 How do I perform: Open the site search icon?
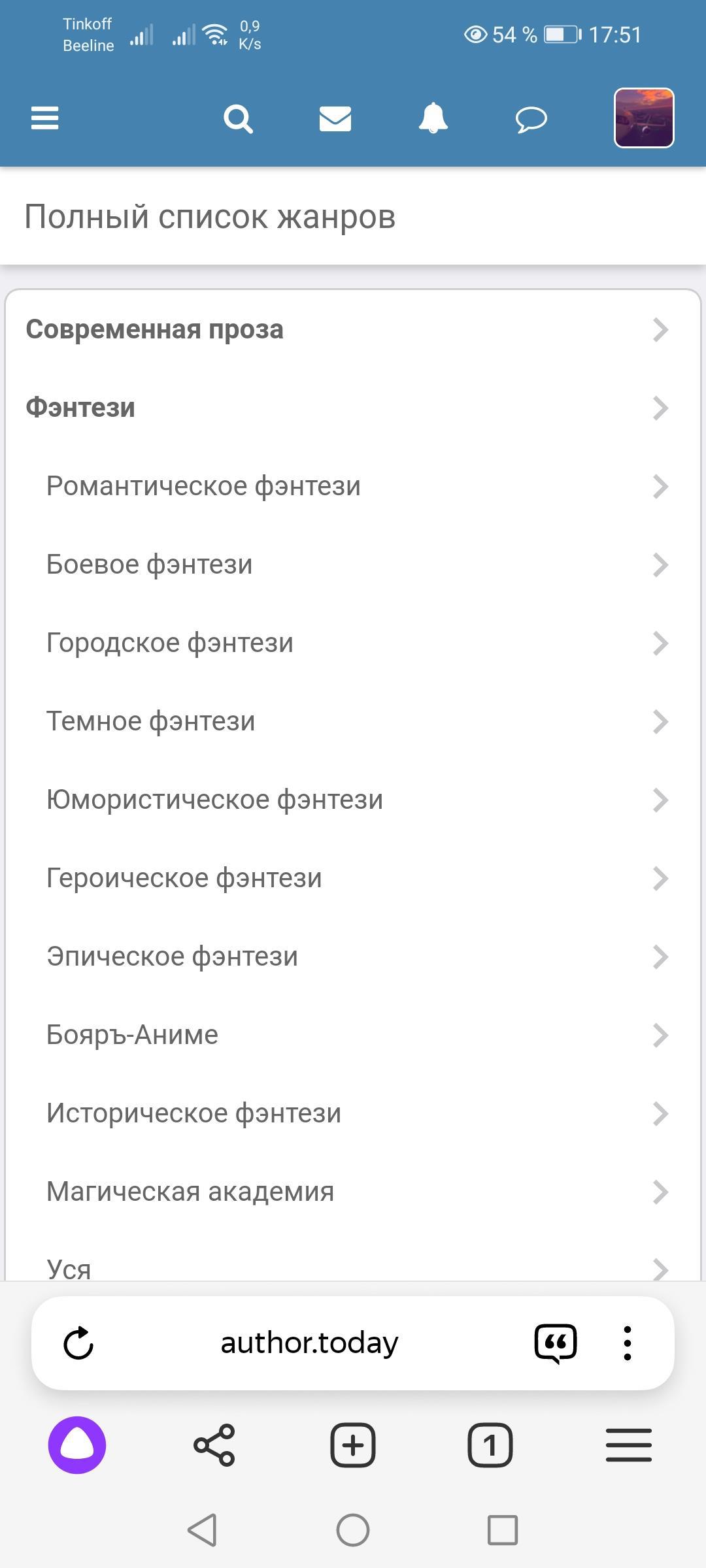238,119
